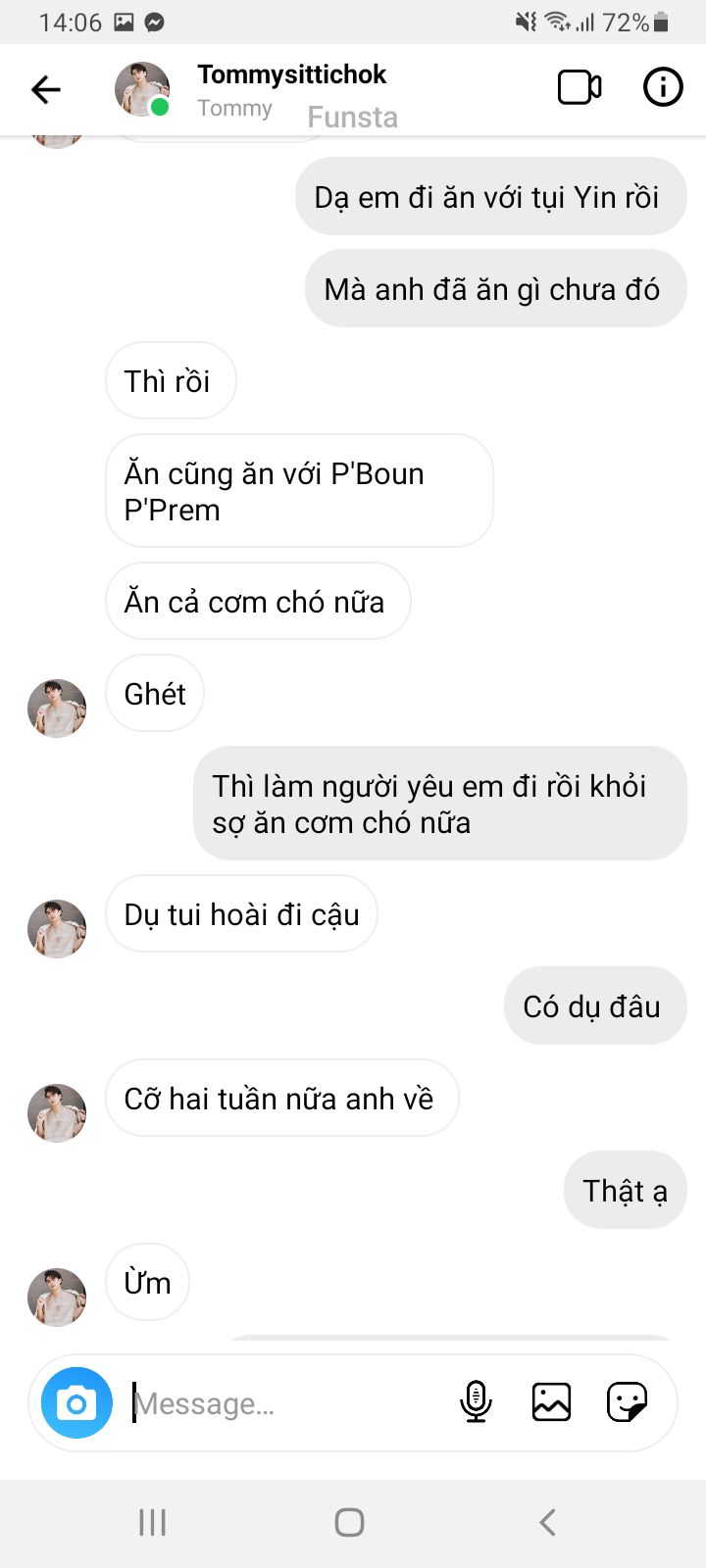Open avatar beside the "Ghét" message
The width and height of the screenshot is (706, 1568).
click(57, 708)
